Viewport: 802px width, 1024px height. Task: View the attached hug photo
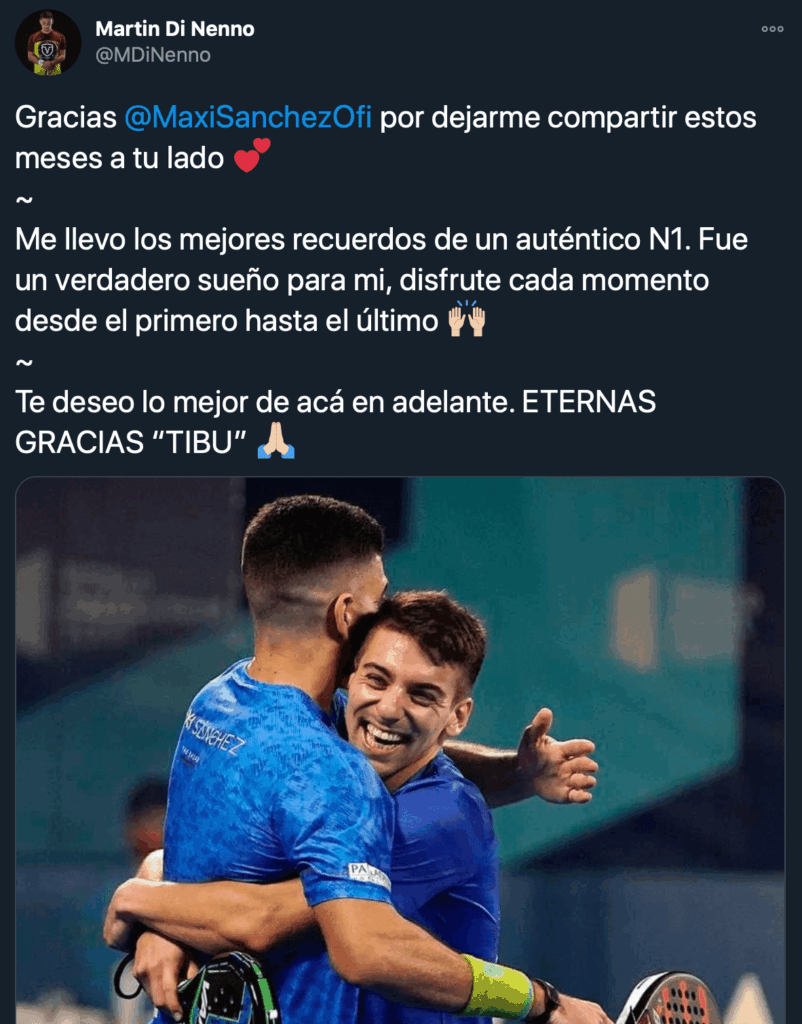[x=400, y=750]
